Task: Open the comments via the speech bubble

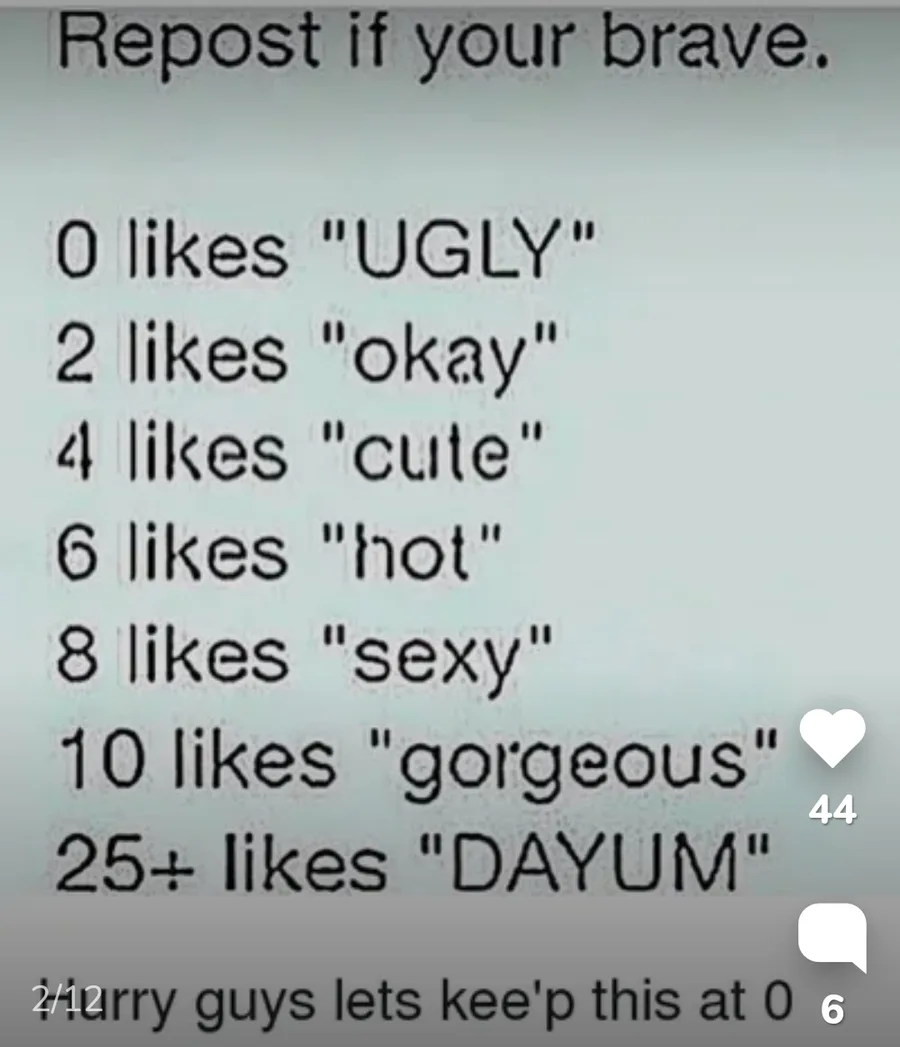Action: [x=832, y=936]
